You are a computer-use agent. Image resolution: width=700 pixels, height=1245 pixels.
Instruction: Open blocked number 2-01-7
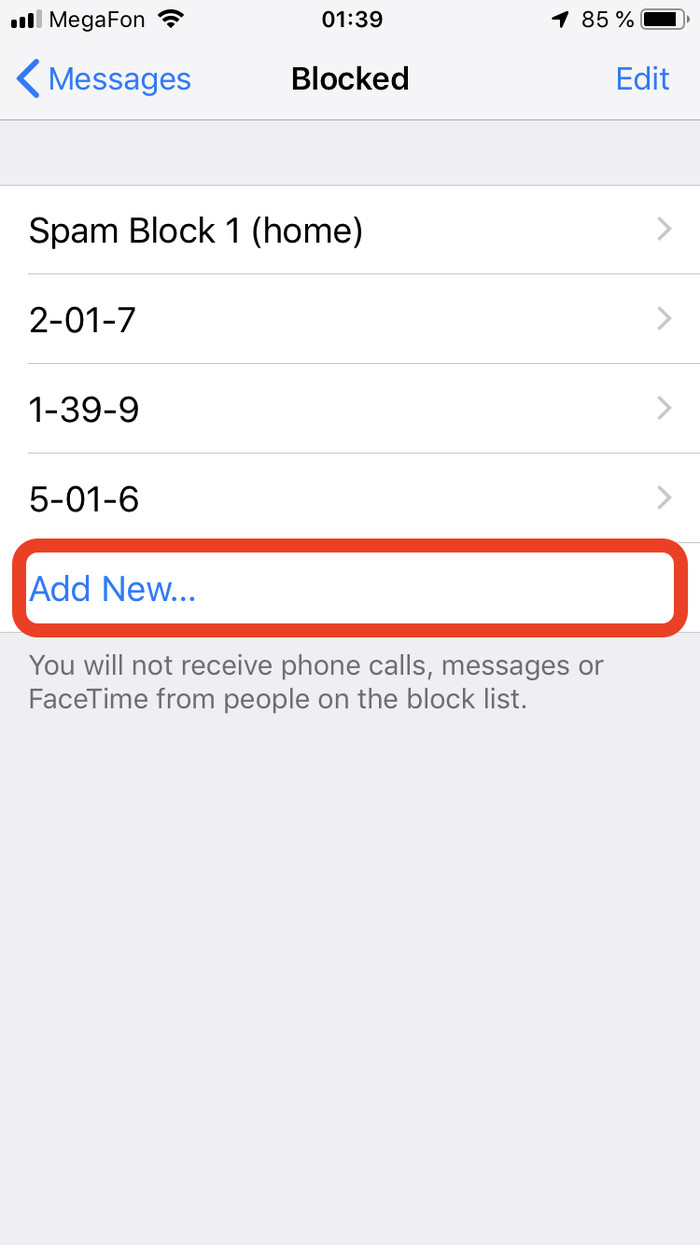350,320
